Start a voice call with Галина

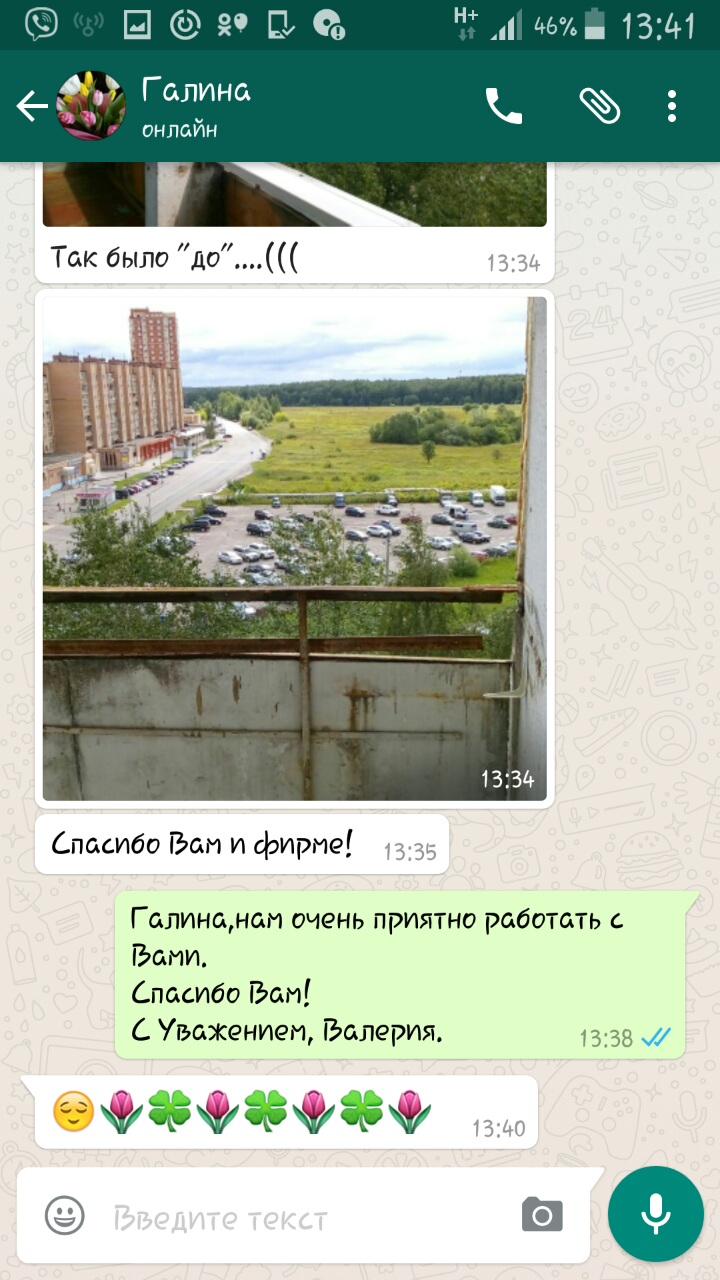(x=504, y=106)
